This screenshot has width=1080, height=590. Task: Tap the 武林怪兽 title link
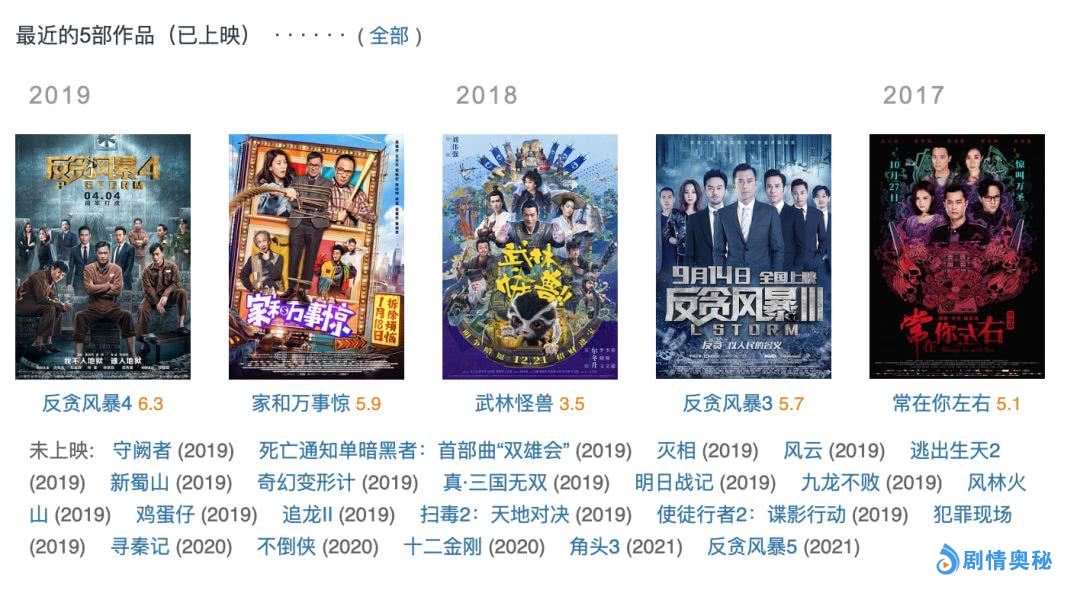point(514,404)
